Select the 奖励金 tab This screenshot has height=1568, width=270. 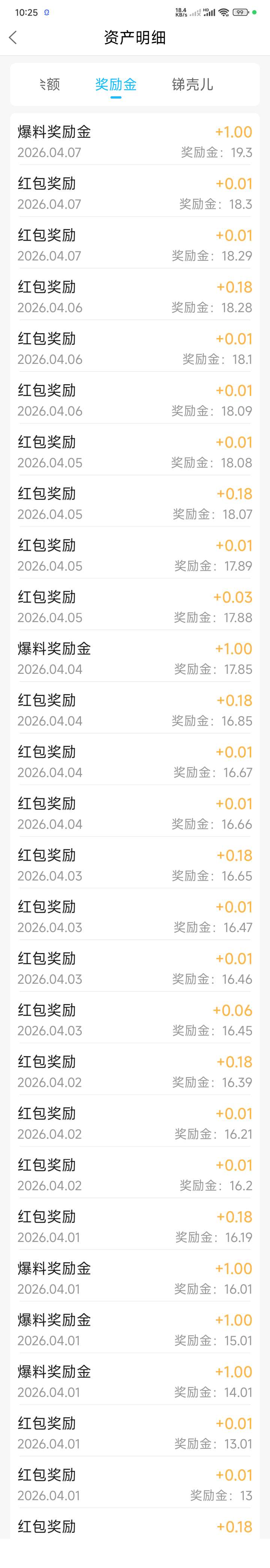pyautogui.click(x=116, y=85)
